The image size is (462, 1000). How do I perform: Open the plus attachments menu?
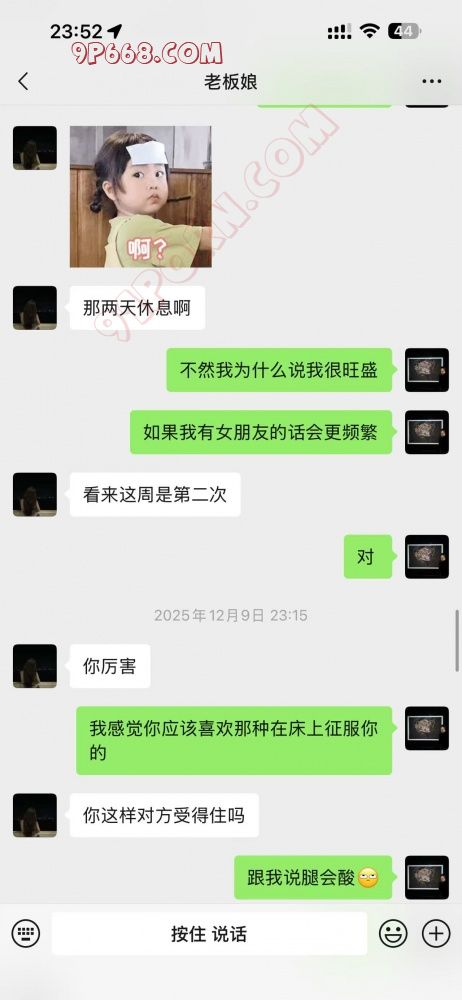[x=436, y=934]
